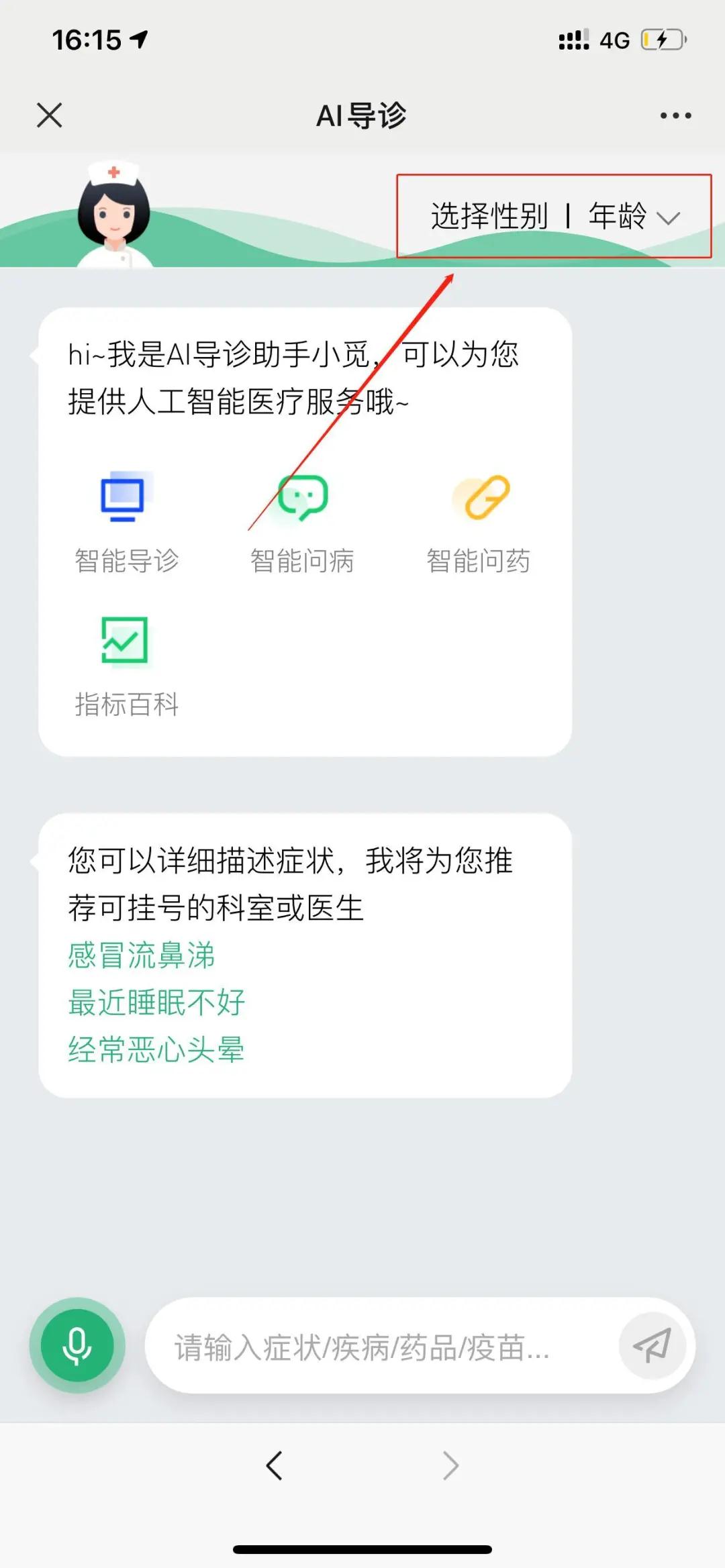Select the 感冒流鼻涕 symptom suggestion
Viewport: 725px width, 1568px height.
tap(142, 955)
